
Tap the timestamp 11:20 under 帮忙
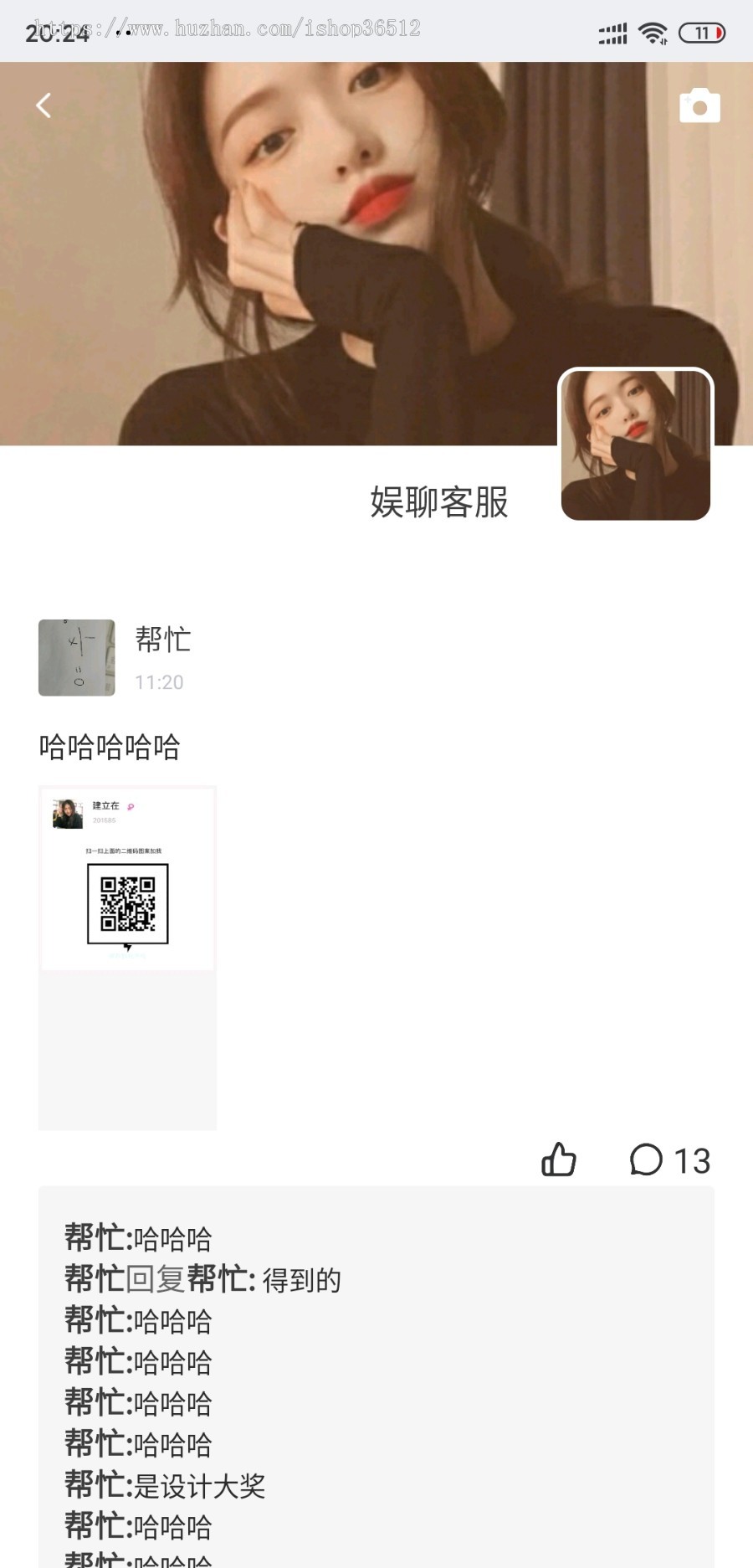tap(159, 682)
